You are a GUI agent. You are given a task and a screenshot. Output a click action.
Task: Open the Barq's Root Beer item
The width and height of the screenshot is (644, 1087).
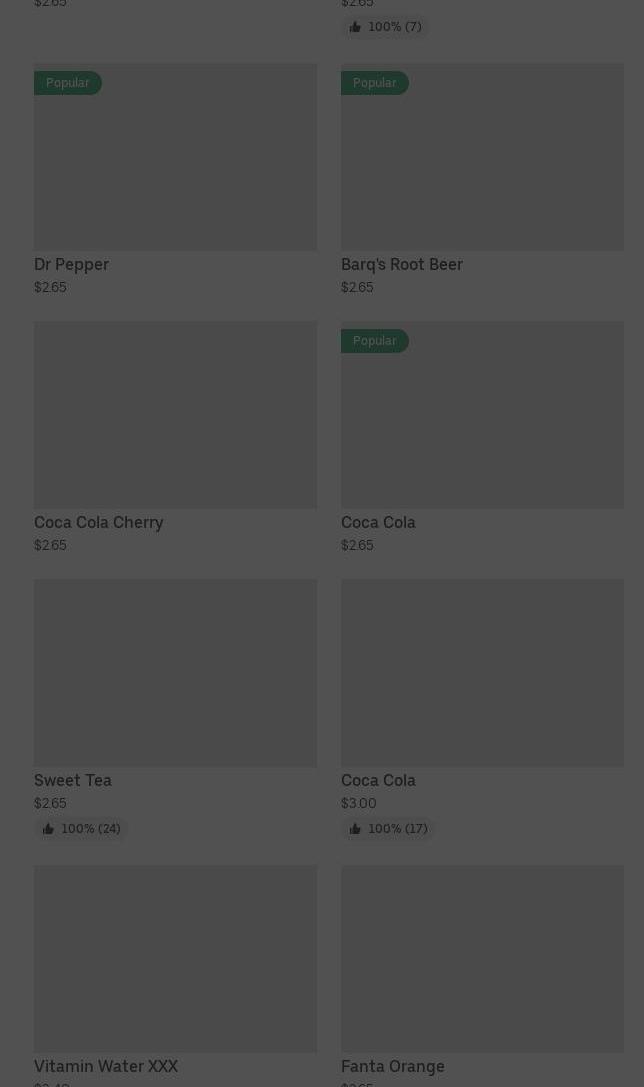[x=482, y=180]
